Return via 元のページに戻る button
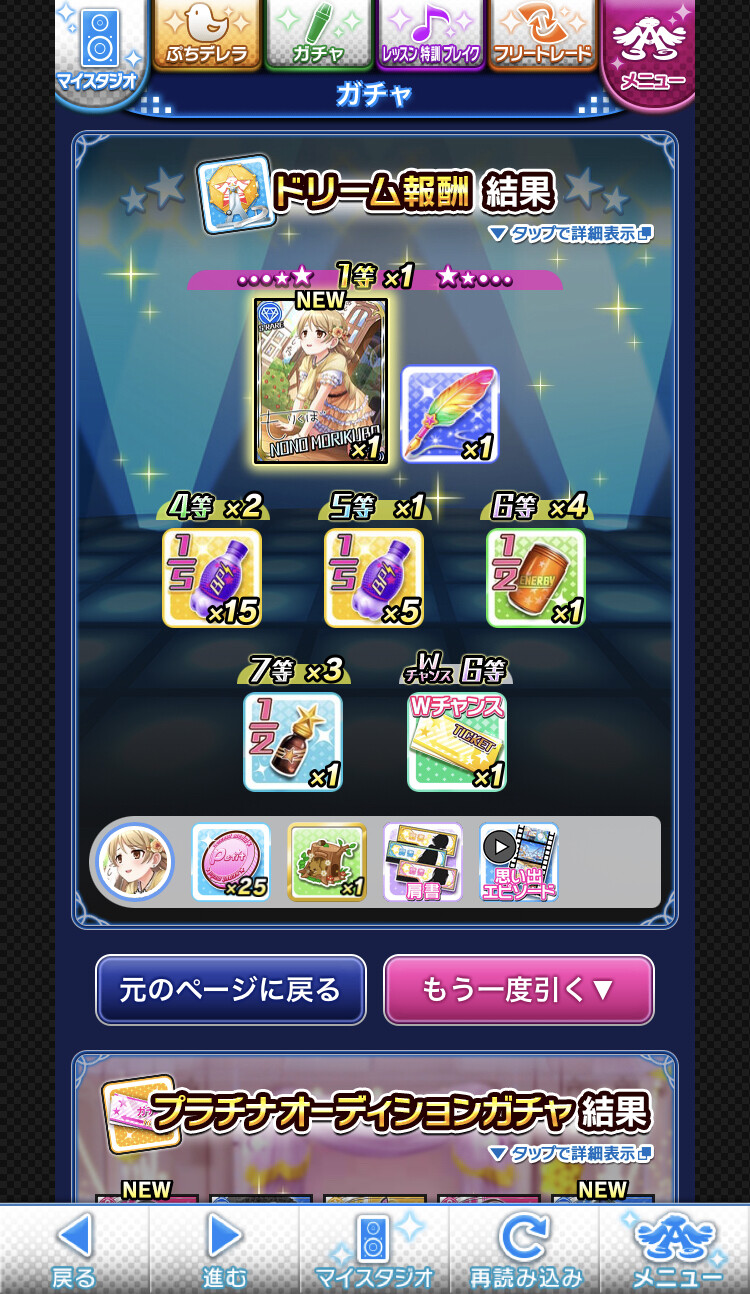Screen dimensions: 750x1294 (x=231, y=990)
